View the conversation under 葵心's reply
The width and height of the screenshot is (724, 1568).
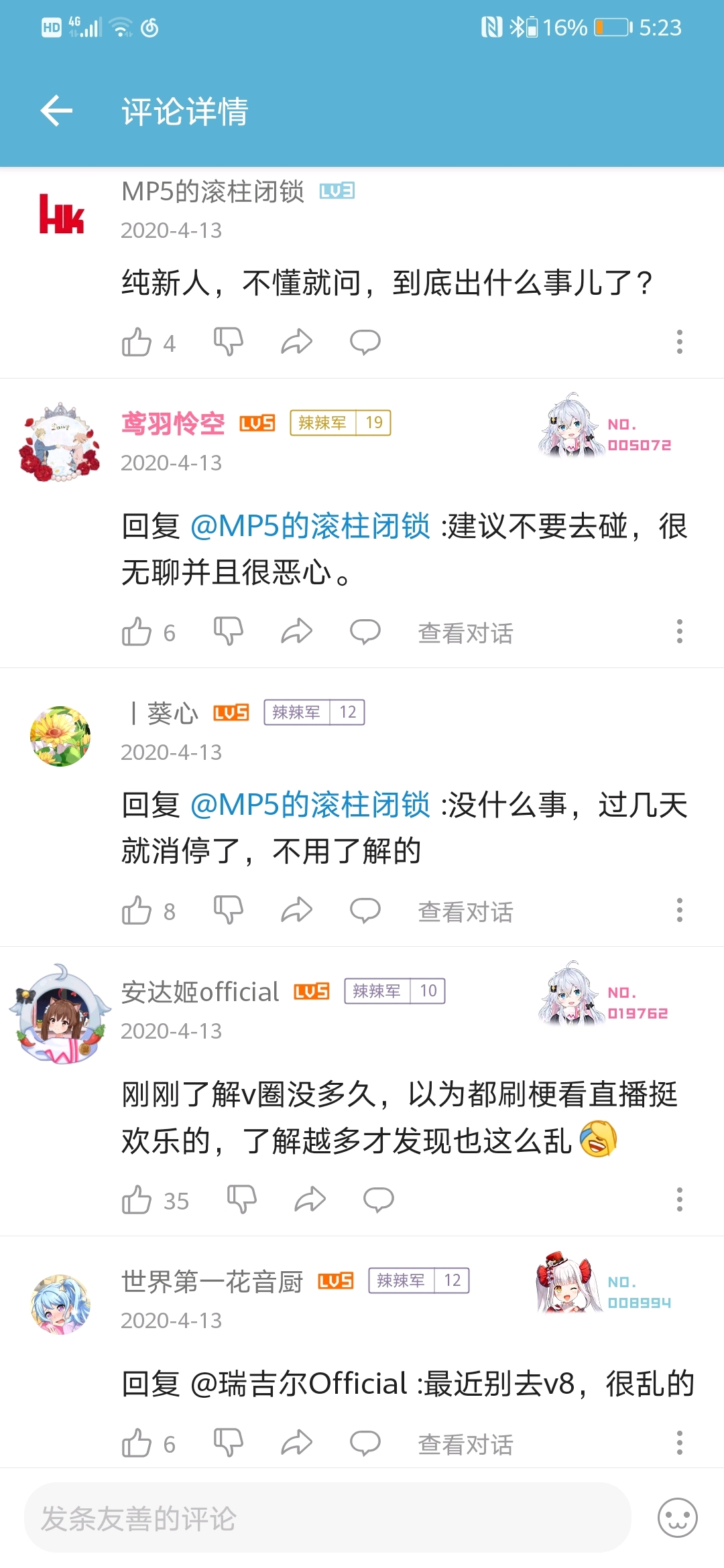point(465,912)
